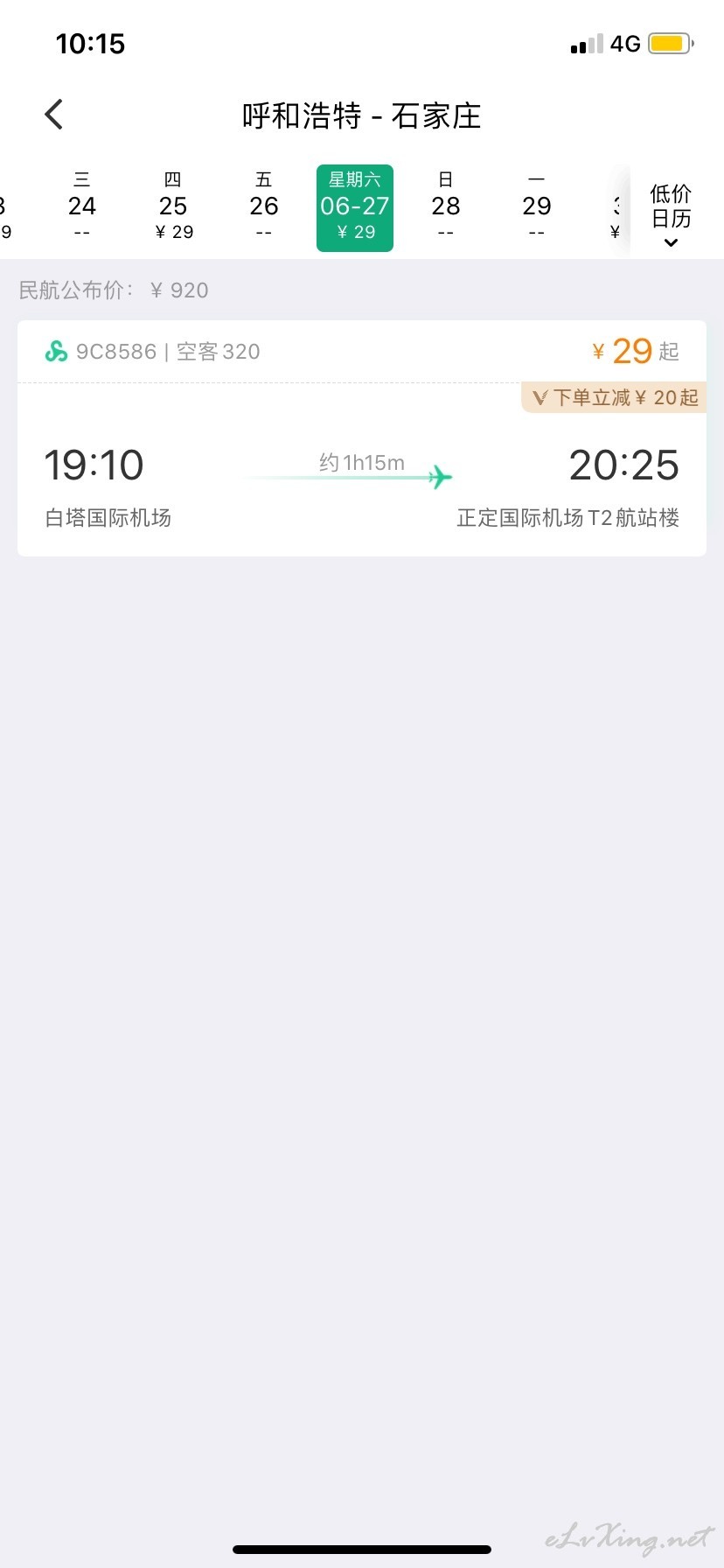The image size is (724, 1568).
Task: Select Saturday 06-27 date tab
Action: (355, 208)
